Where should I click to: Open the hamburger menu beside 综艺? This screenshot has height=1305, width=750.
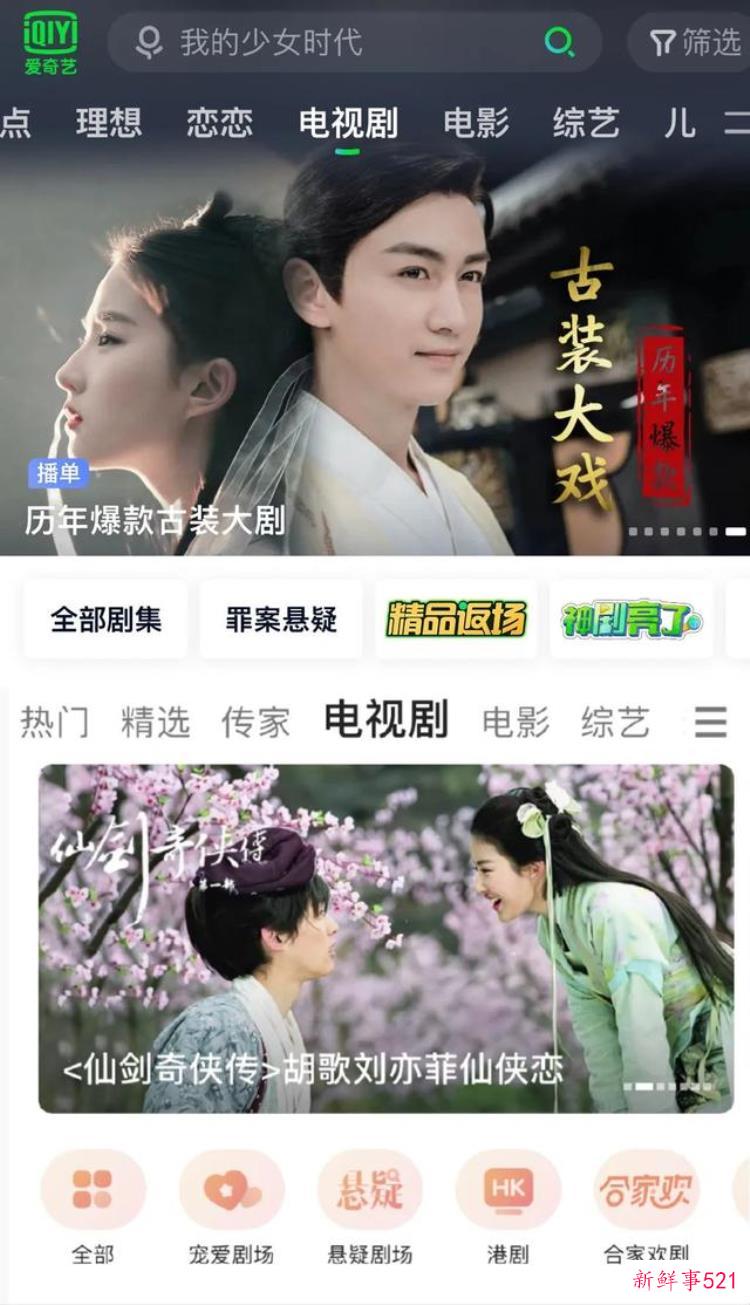point(710,722)
